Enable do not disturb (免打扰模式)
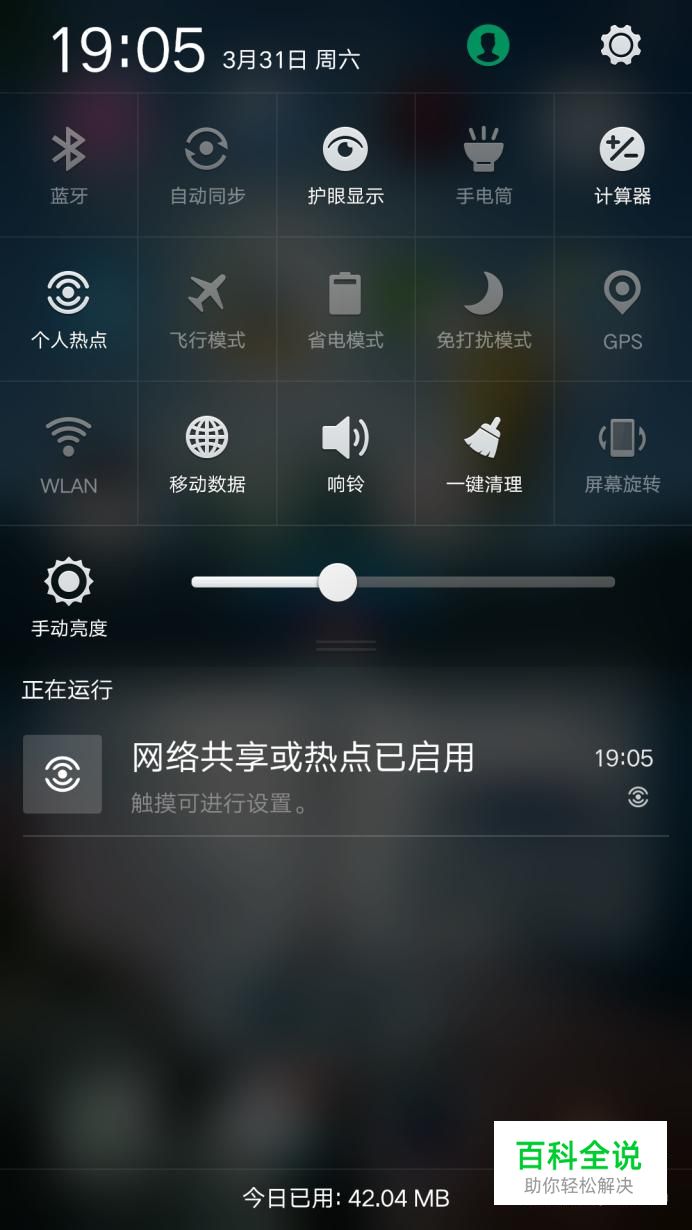 [484, 309]
